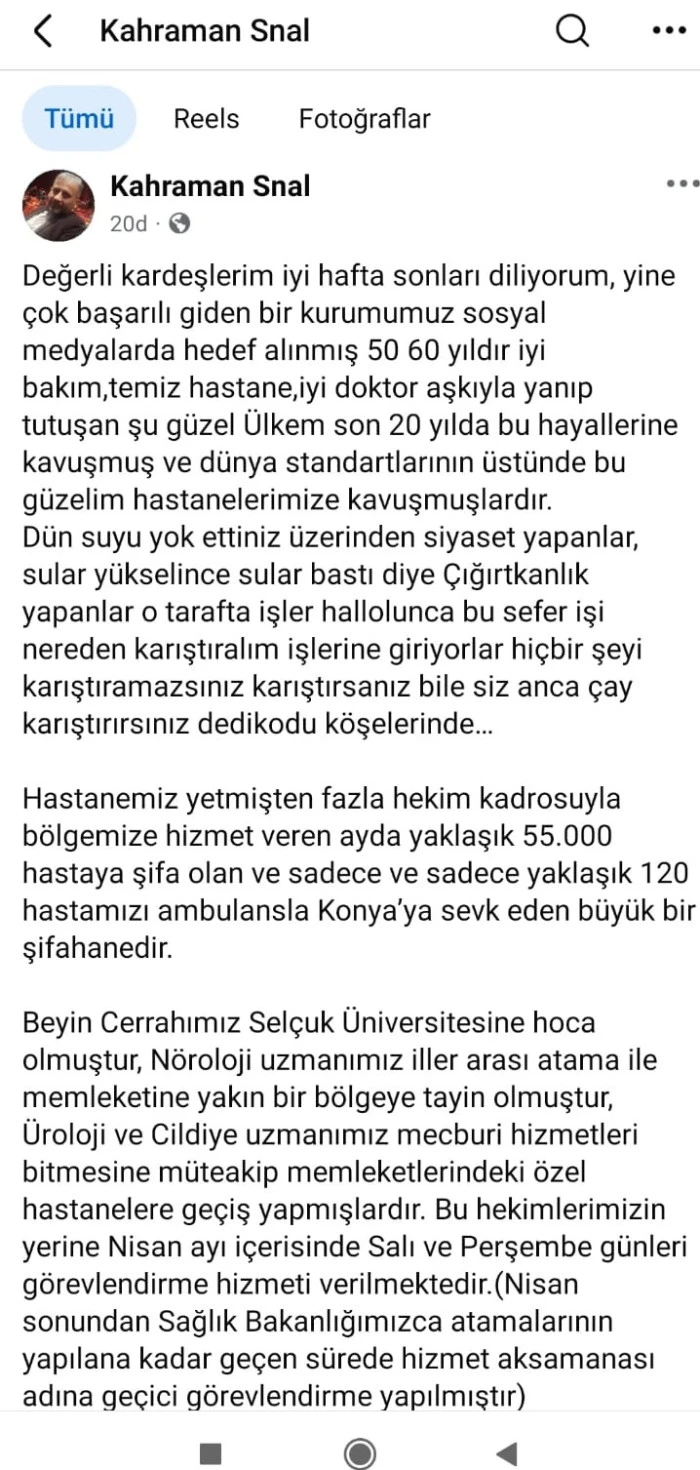Tap the post author name Kahraman Snal
Image resolution: width=700 pixels, height=1470 pixels.
210,186
